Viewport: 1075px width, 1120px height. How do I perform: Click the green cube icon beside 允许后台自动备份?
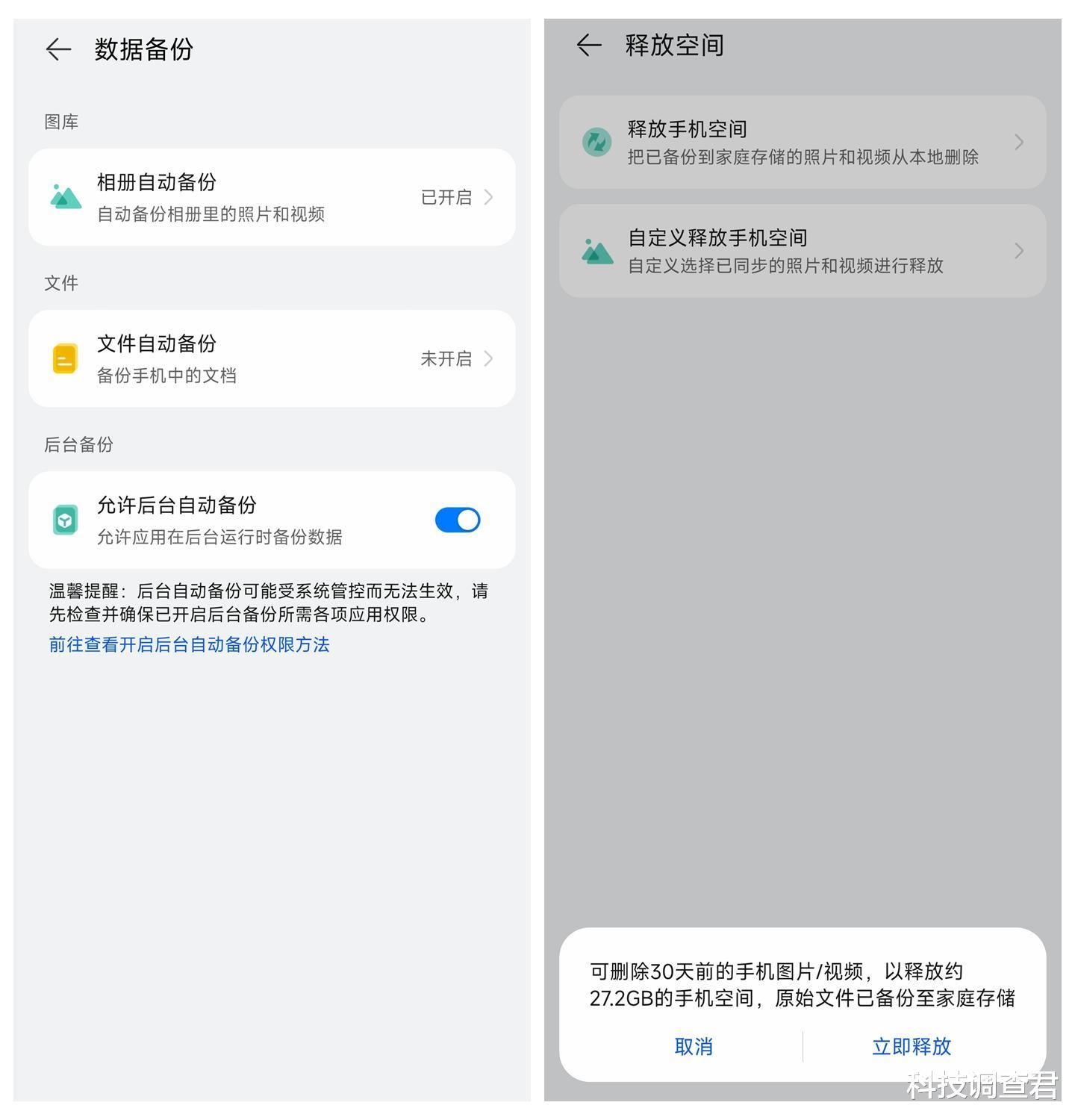[66, 520]
